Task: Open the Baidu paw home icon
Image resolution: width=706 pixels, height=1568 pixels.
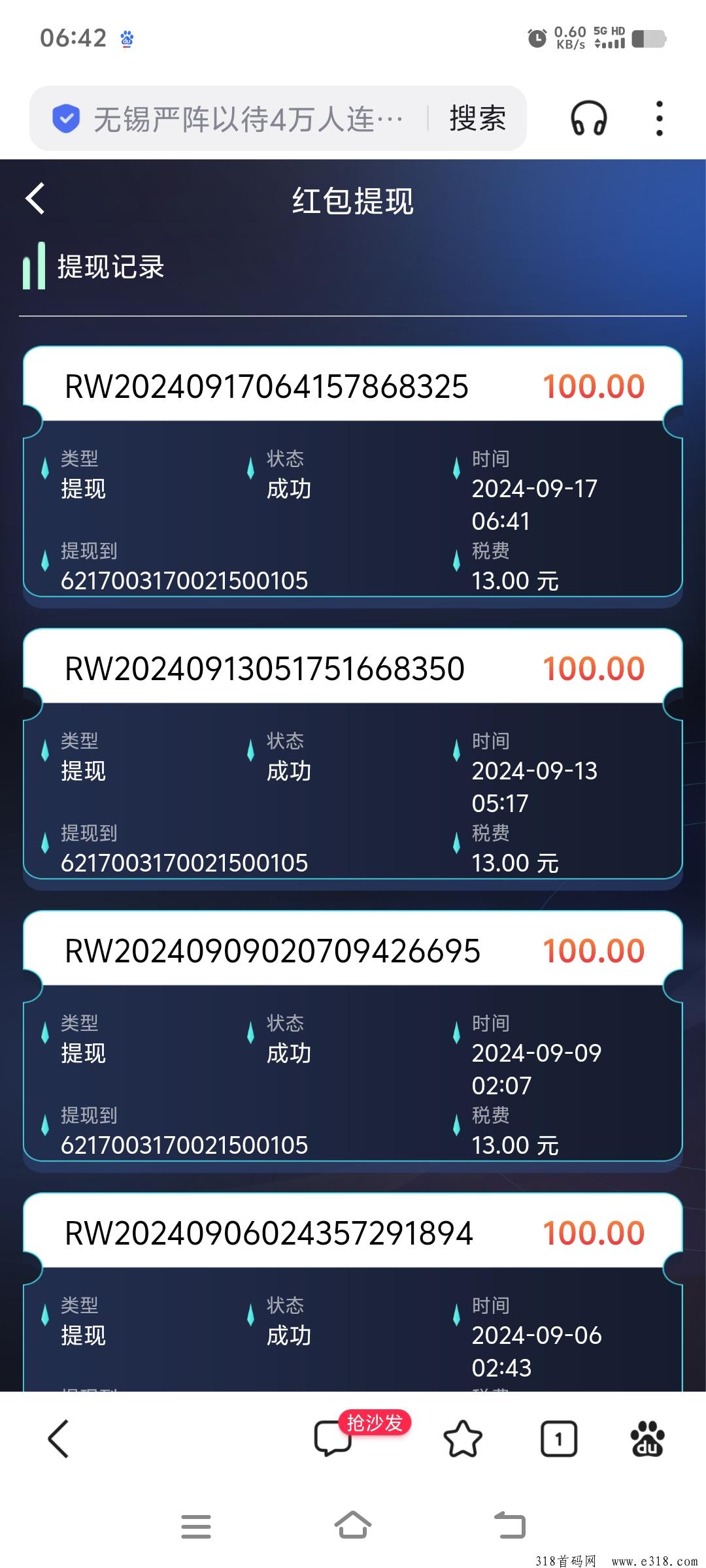Action: pos(647,1439)
